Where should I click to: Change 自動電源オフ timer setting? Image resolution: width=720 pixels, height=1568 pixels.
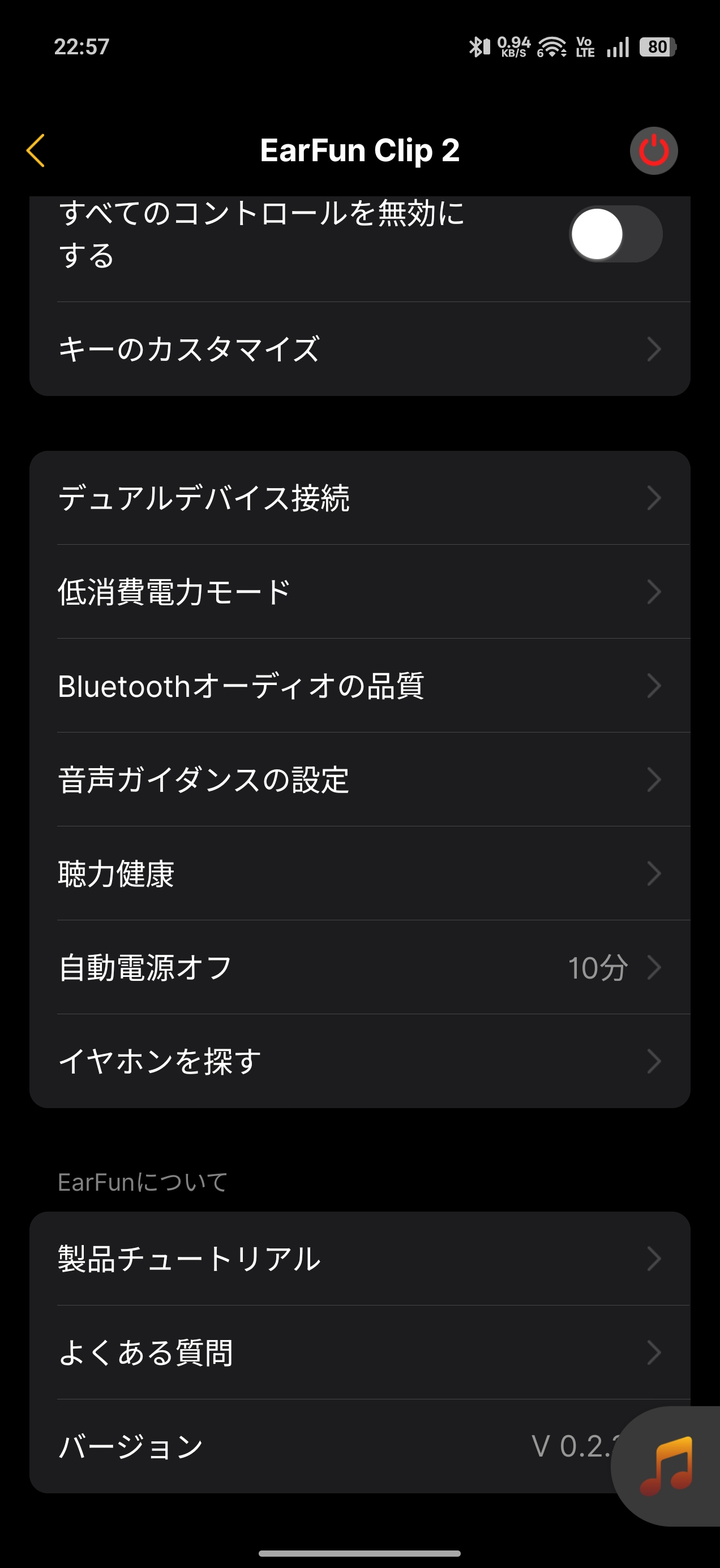pos(359,967)
